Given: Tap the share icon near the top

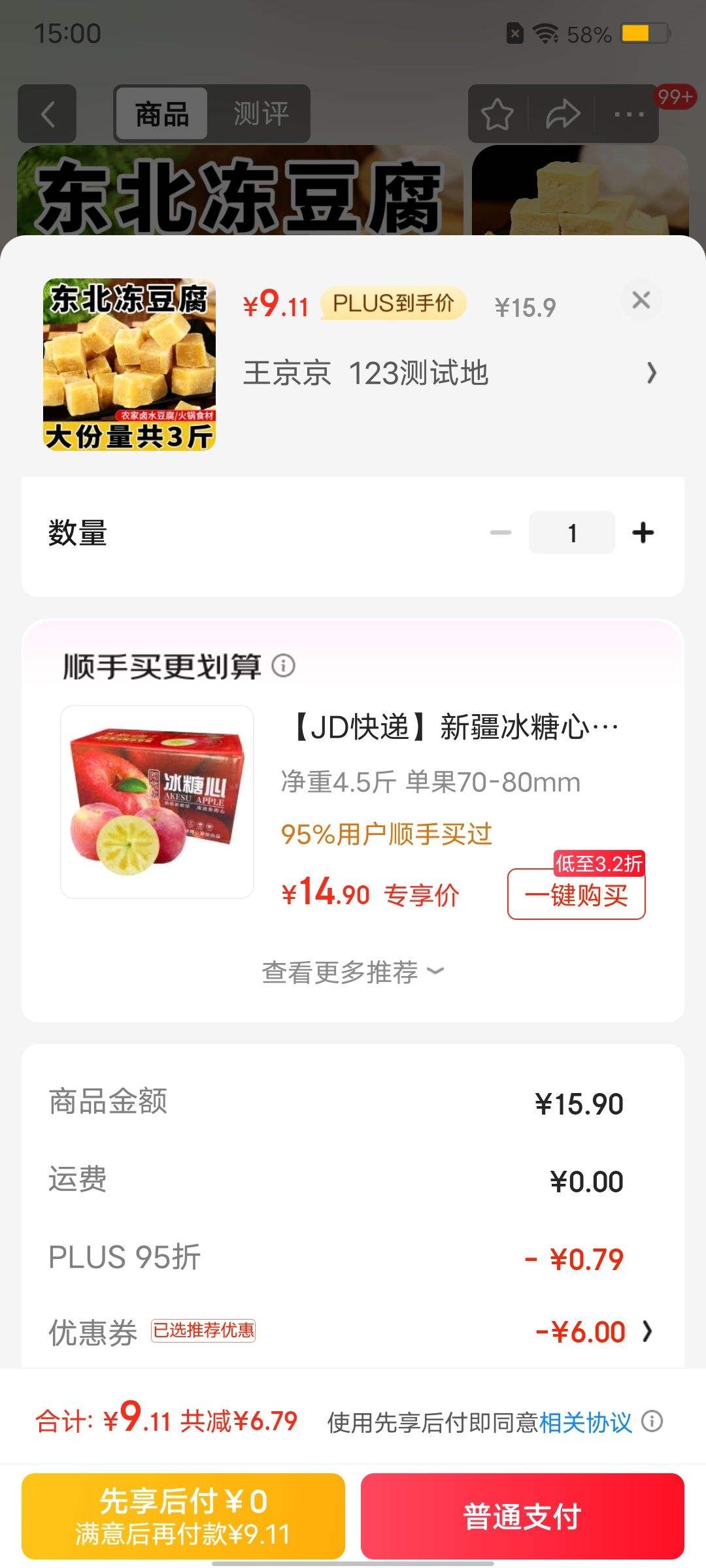Looking at the screenshot, I should coord(563,114).
